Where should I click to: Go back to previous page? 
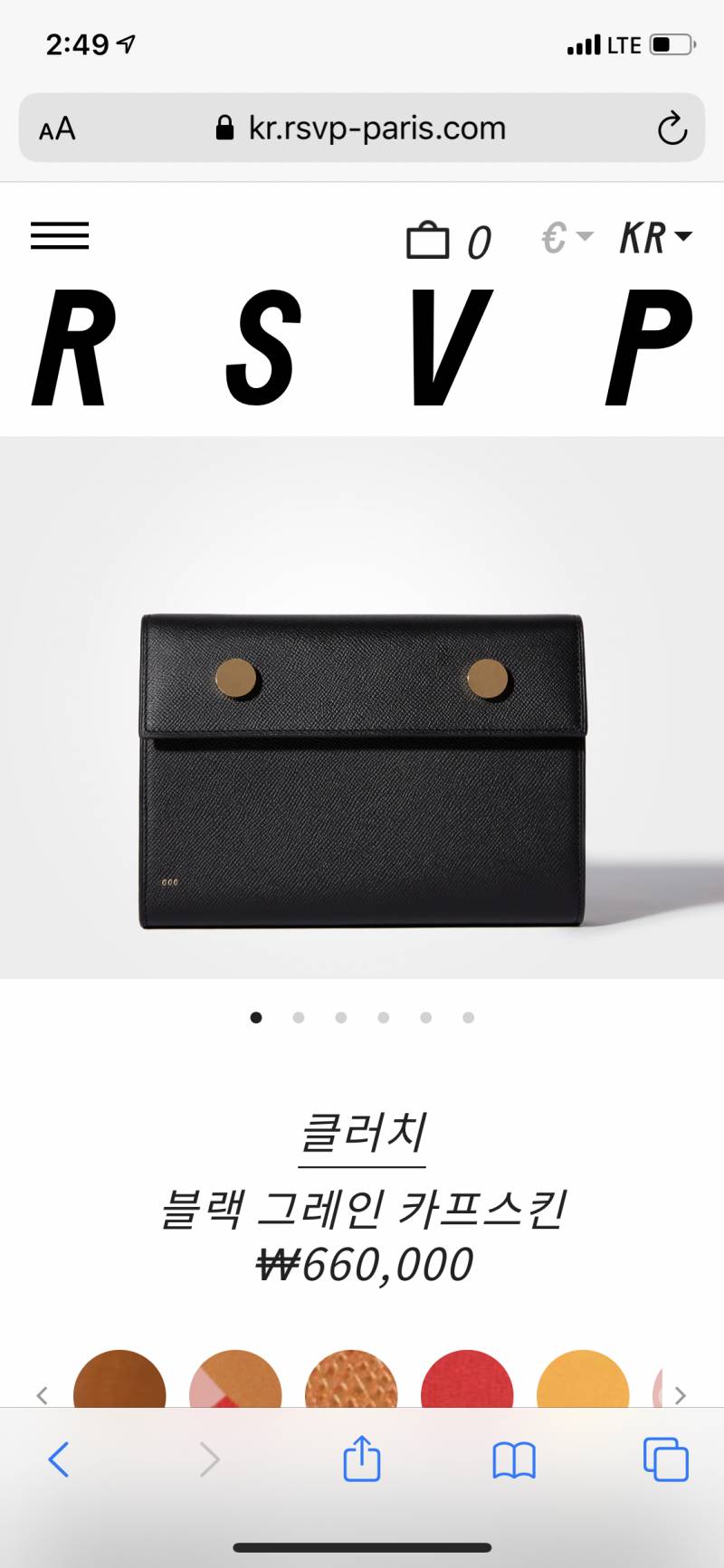(58, 1459)
